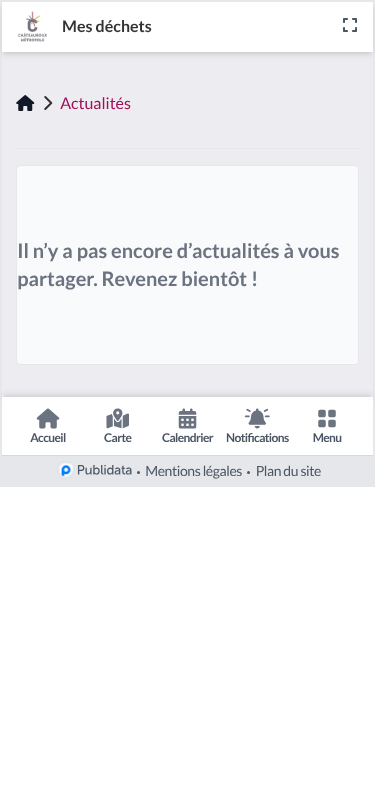Switch to the Carte tab
This screenshot has width=375, height=812.
tap(118, 426)
